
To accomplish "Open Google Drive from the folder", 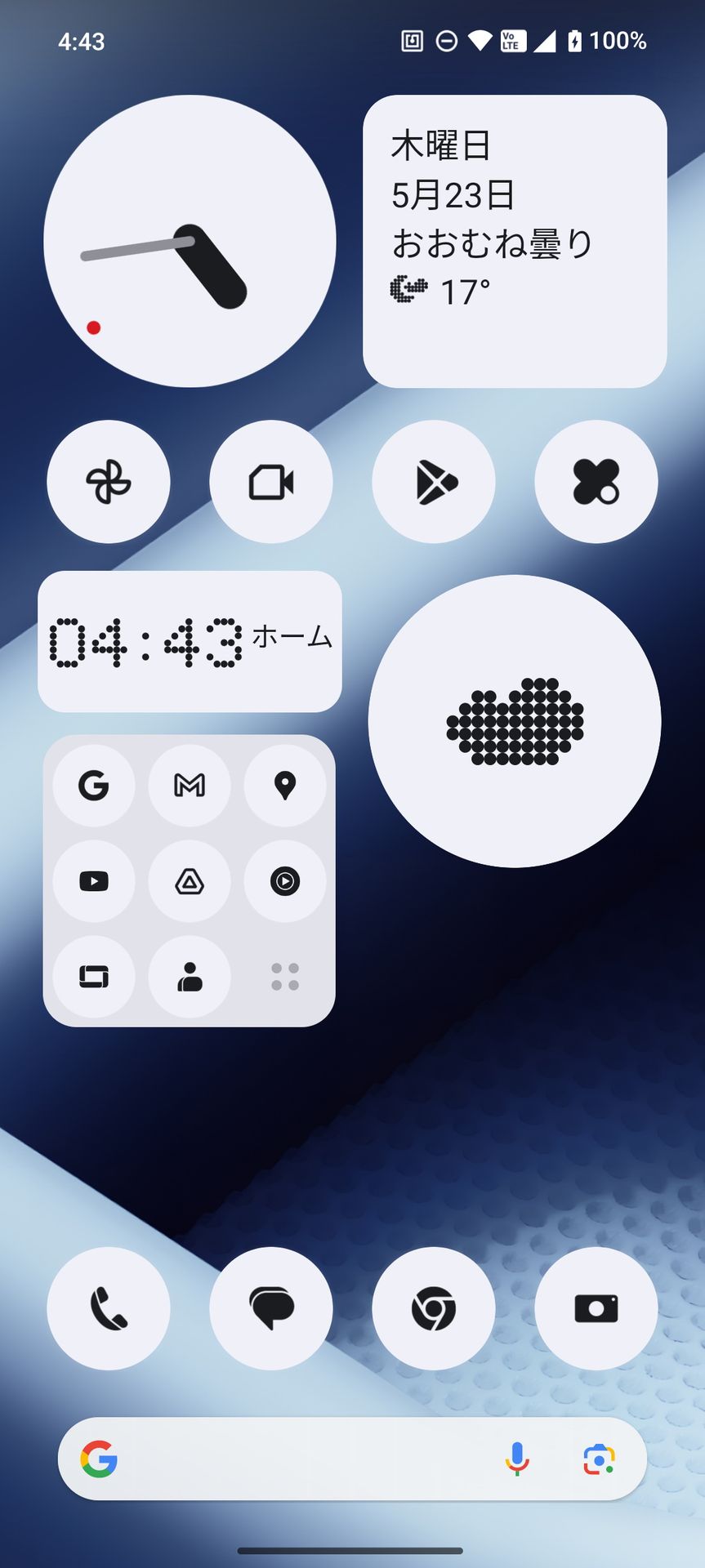I will tap(190, 881).
